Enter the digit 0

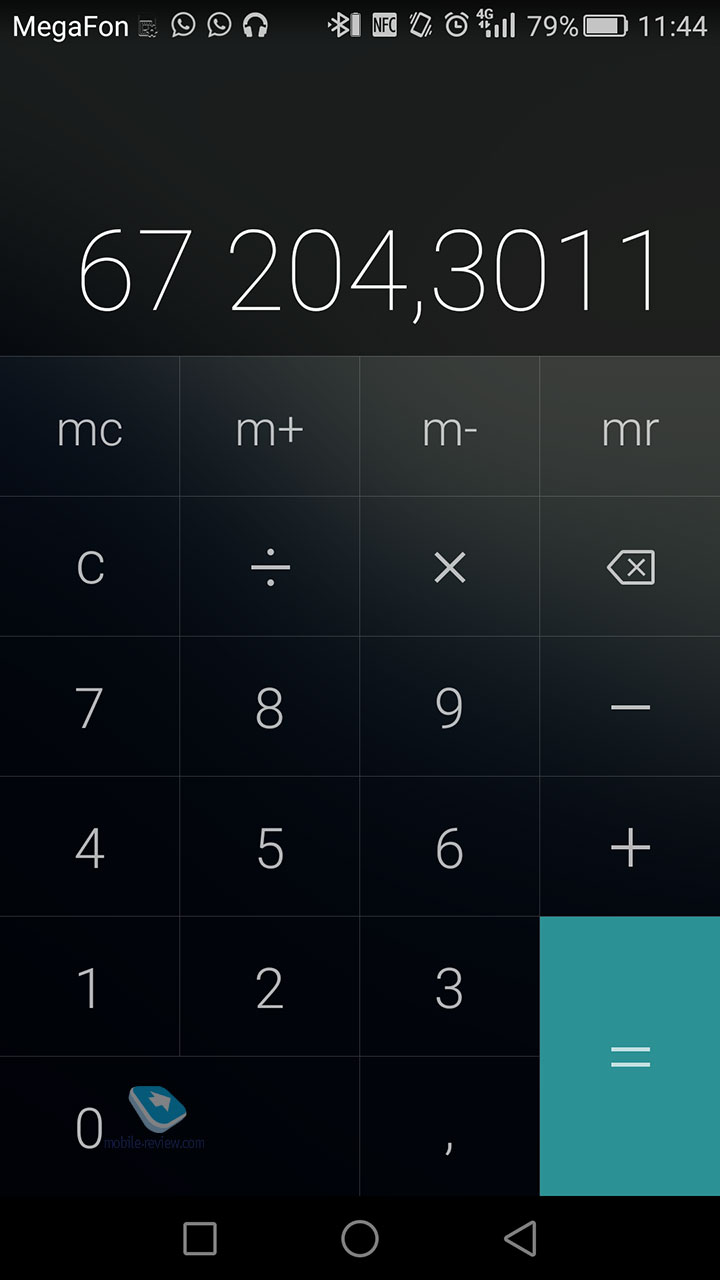coord(180,1127)
